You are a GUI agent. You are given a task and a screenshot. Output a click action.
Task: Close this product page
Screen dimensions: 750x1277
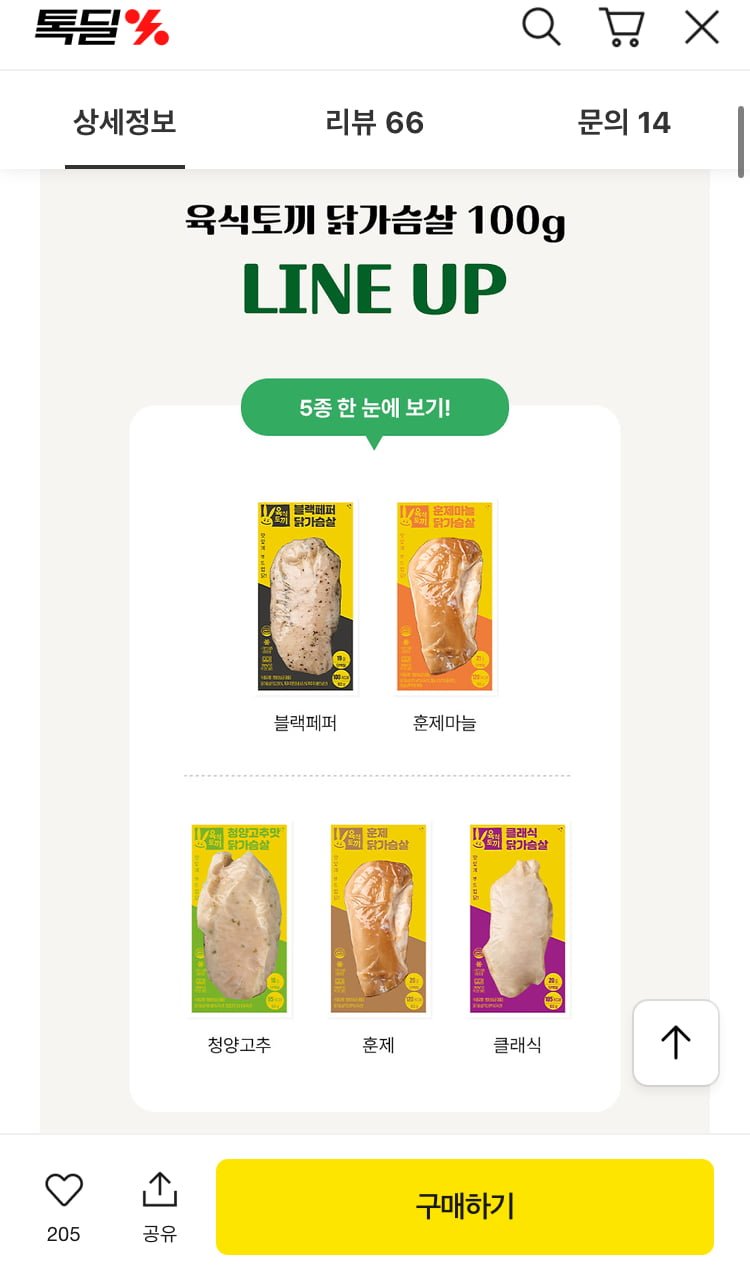click(x=702, y=27)
